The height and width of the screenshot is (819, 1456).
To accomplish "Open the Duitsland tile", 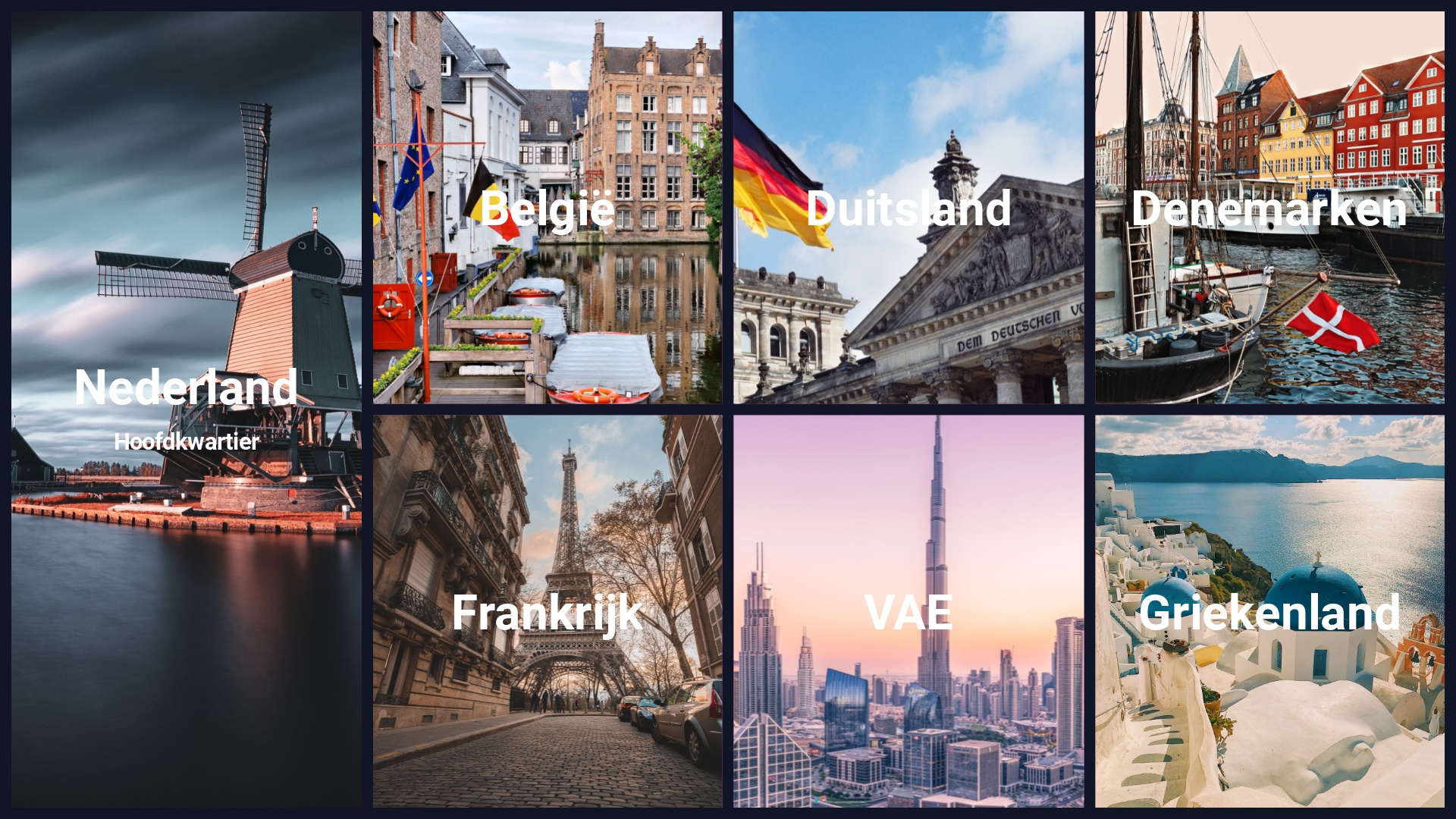I will (x=908, y=208).
